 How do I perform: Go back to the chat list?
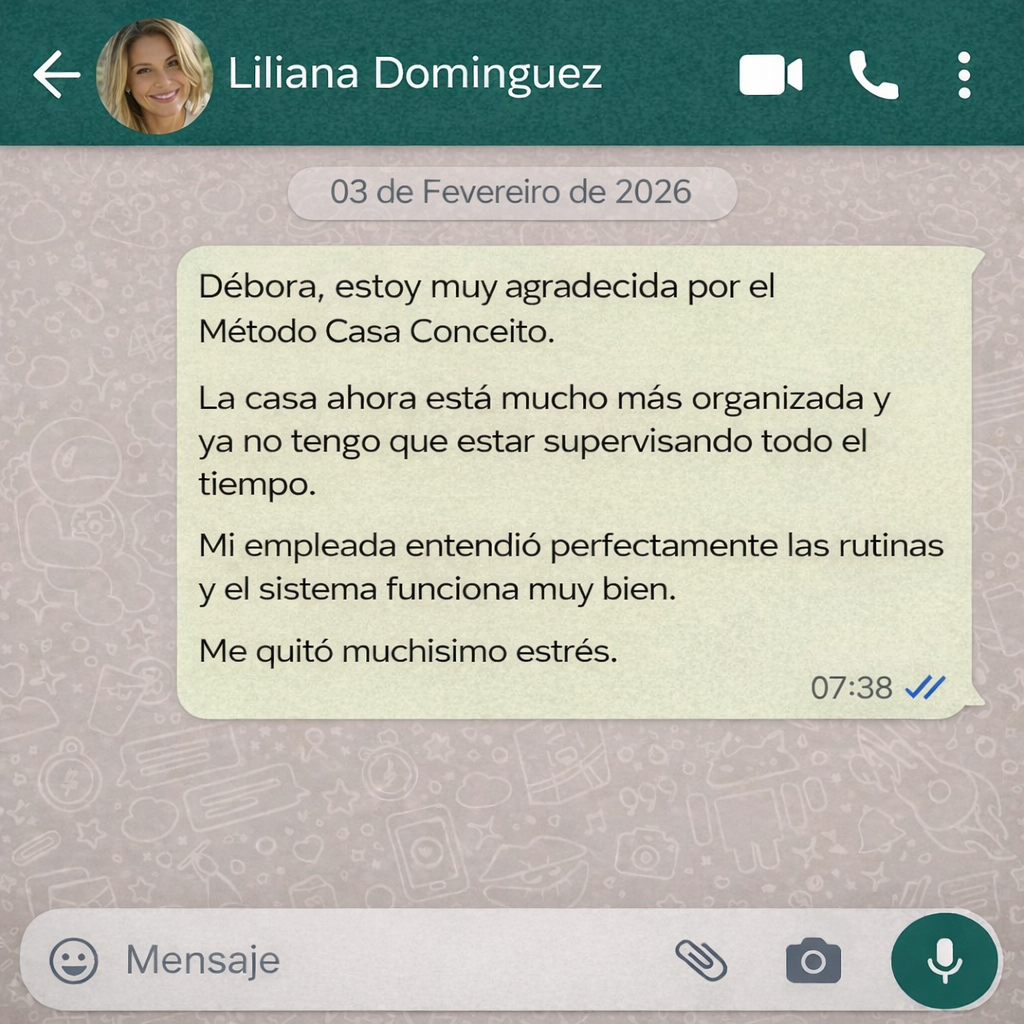click(56, 76)
